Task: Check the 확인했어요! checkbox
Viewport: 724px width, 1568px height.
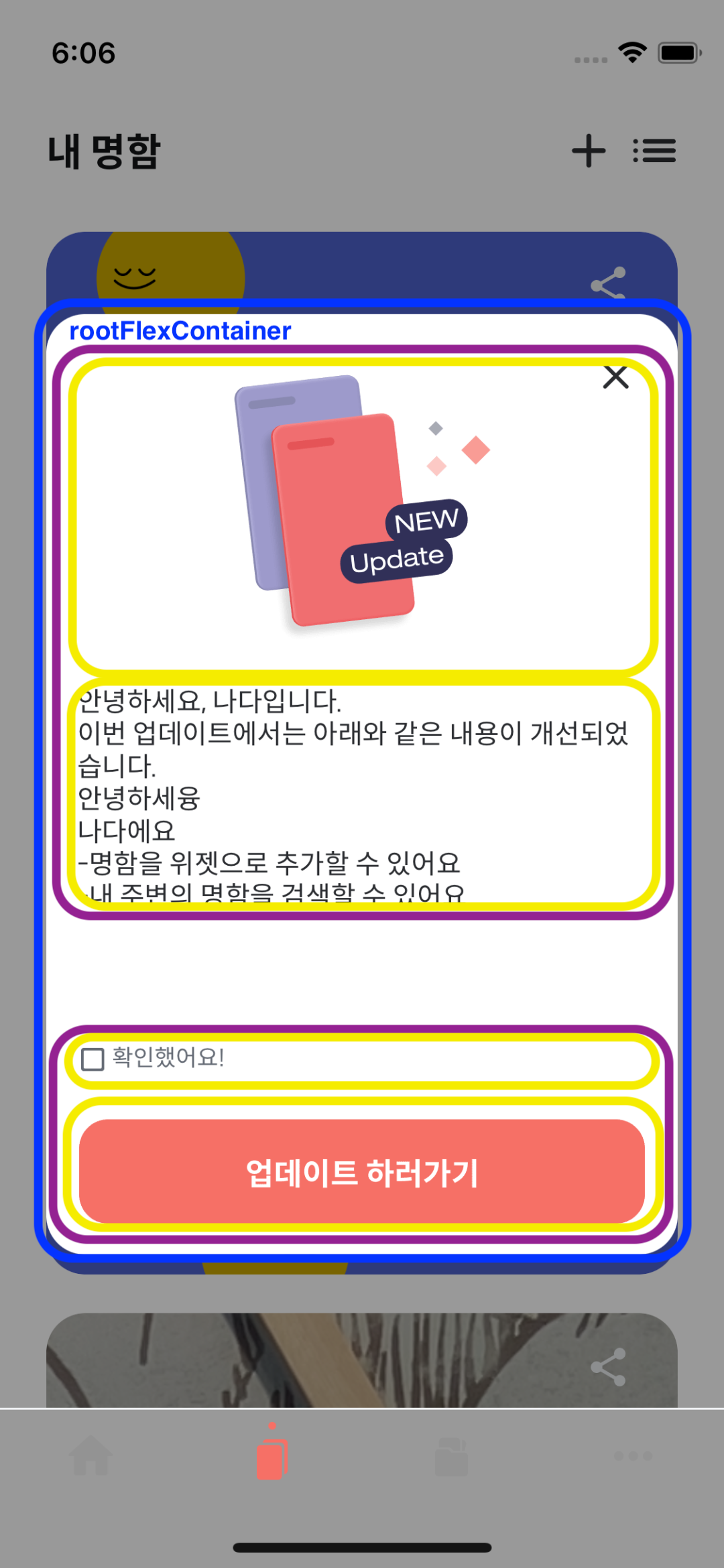Action: pyautogui.click(x=93, y=1059)
